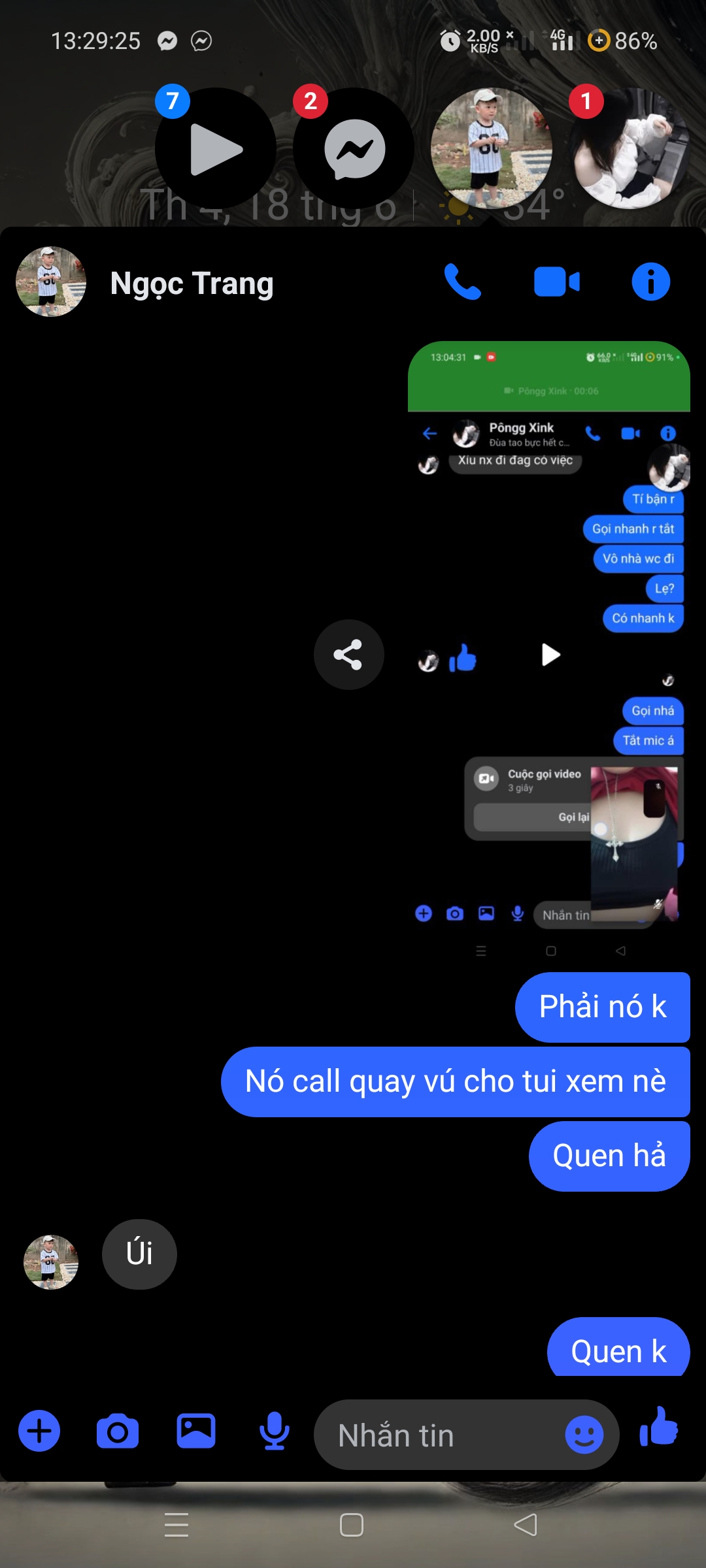
Task: Record a voice message with microphone
Action: click(x=274, y=1431)
